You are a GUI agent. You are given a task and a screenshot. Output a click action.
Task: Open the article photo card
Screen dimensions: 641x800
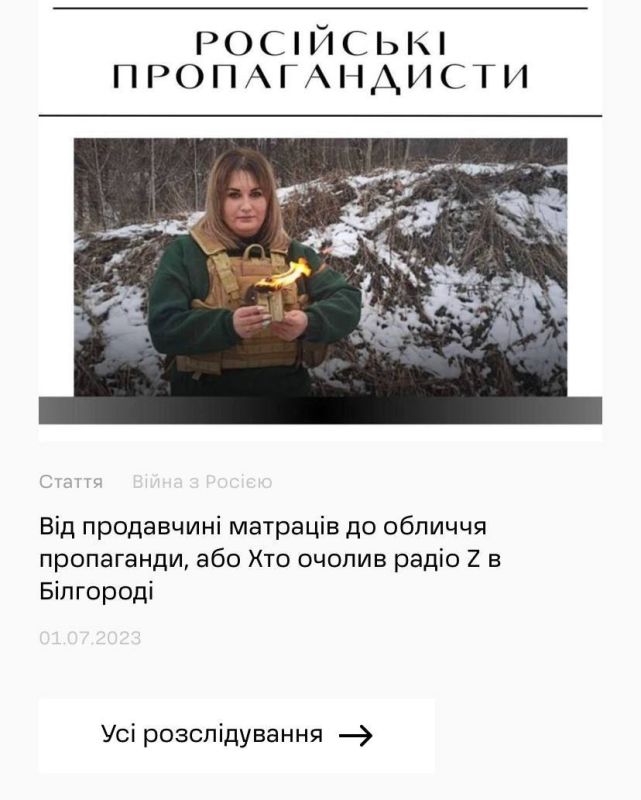click(320, 267)
